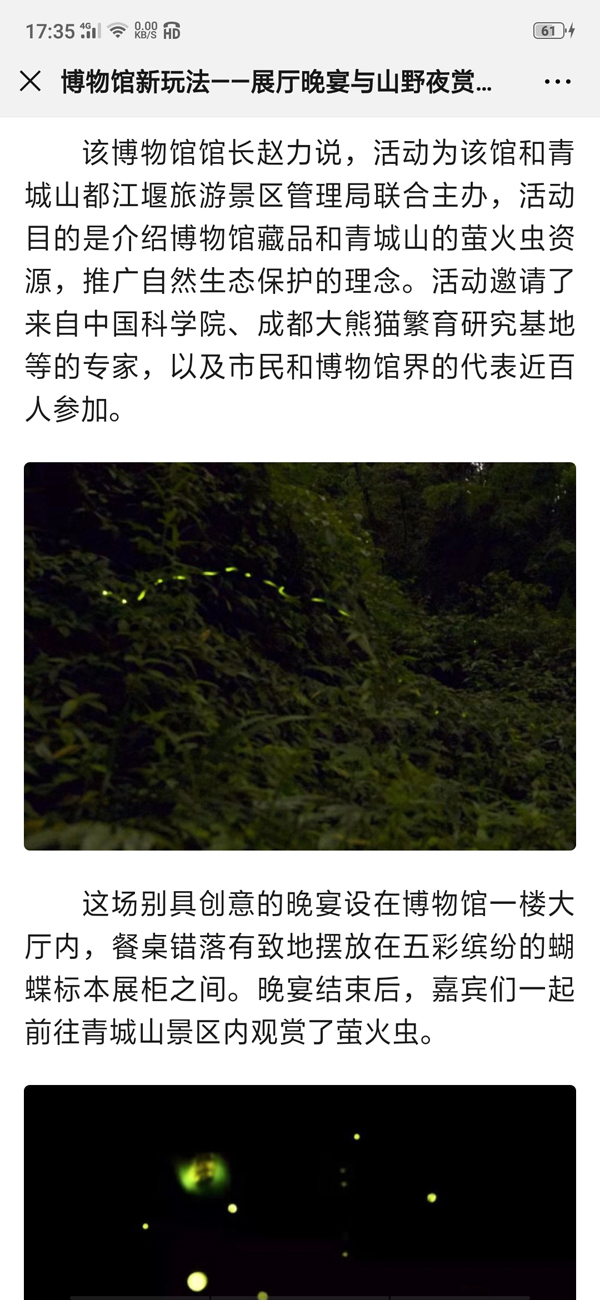Close the article webview

(31, 82)
